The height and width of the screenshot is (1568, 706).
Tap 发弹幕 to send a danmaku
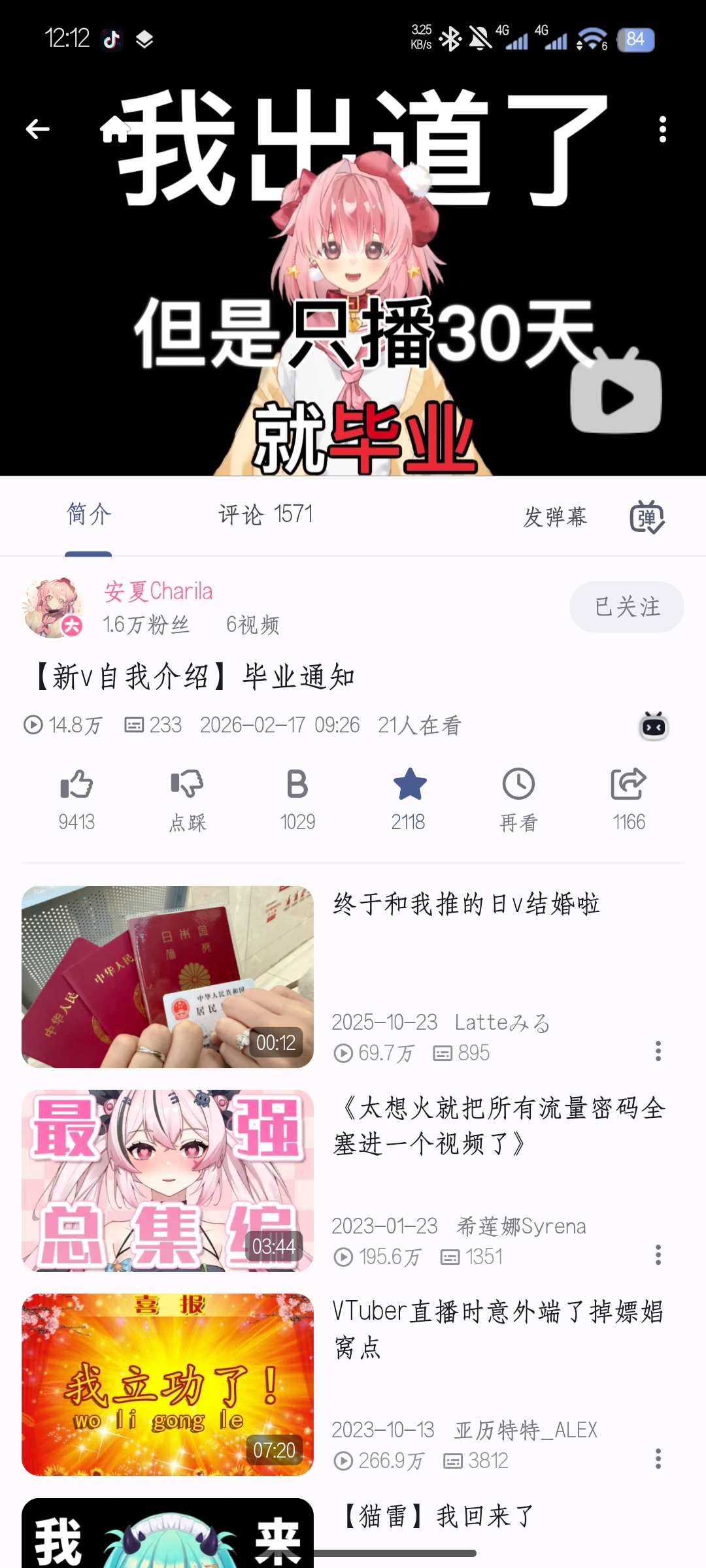[556, 517]
